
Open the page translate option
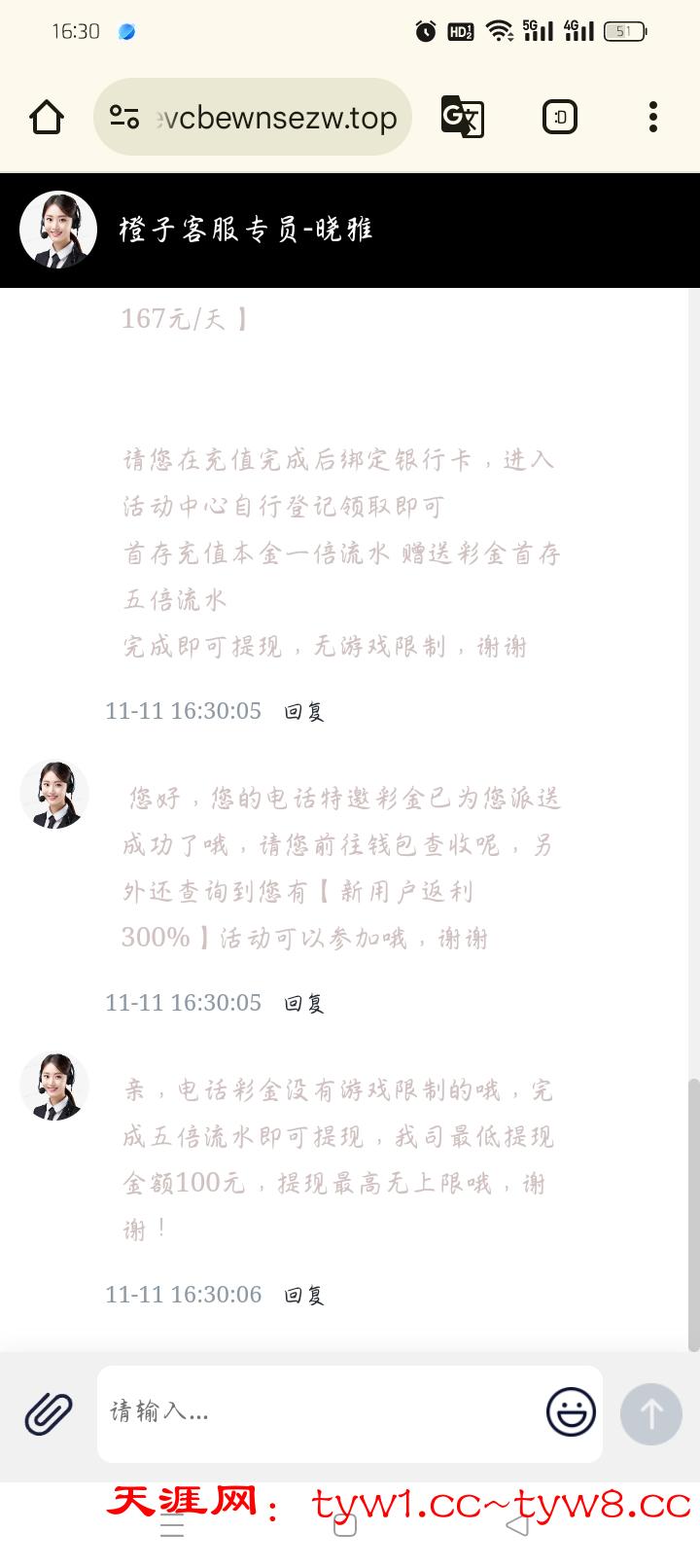462,118
